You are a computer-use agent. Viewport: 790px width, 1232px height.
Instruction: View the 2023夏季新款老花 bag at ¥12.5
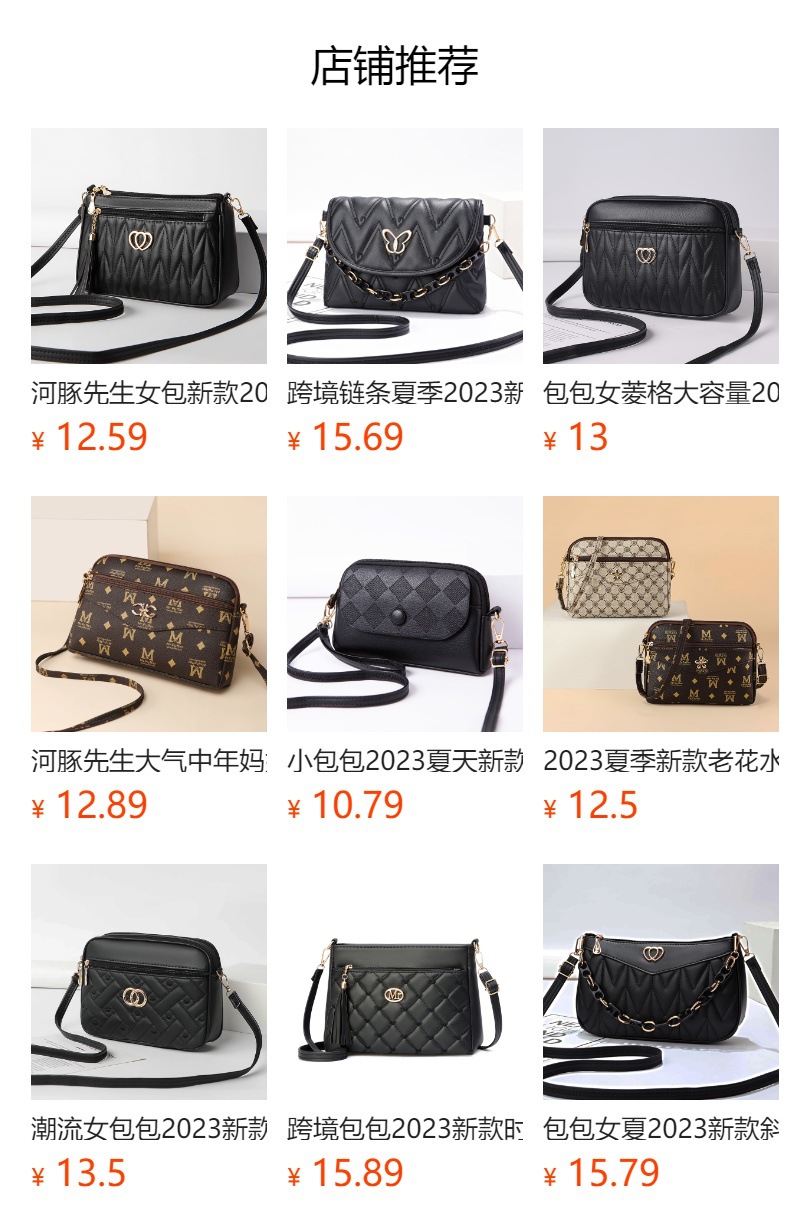pyautogui.click(x=660, y=614)
